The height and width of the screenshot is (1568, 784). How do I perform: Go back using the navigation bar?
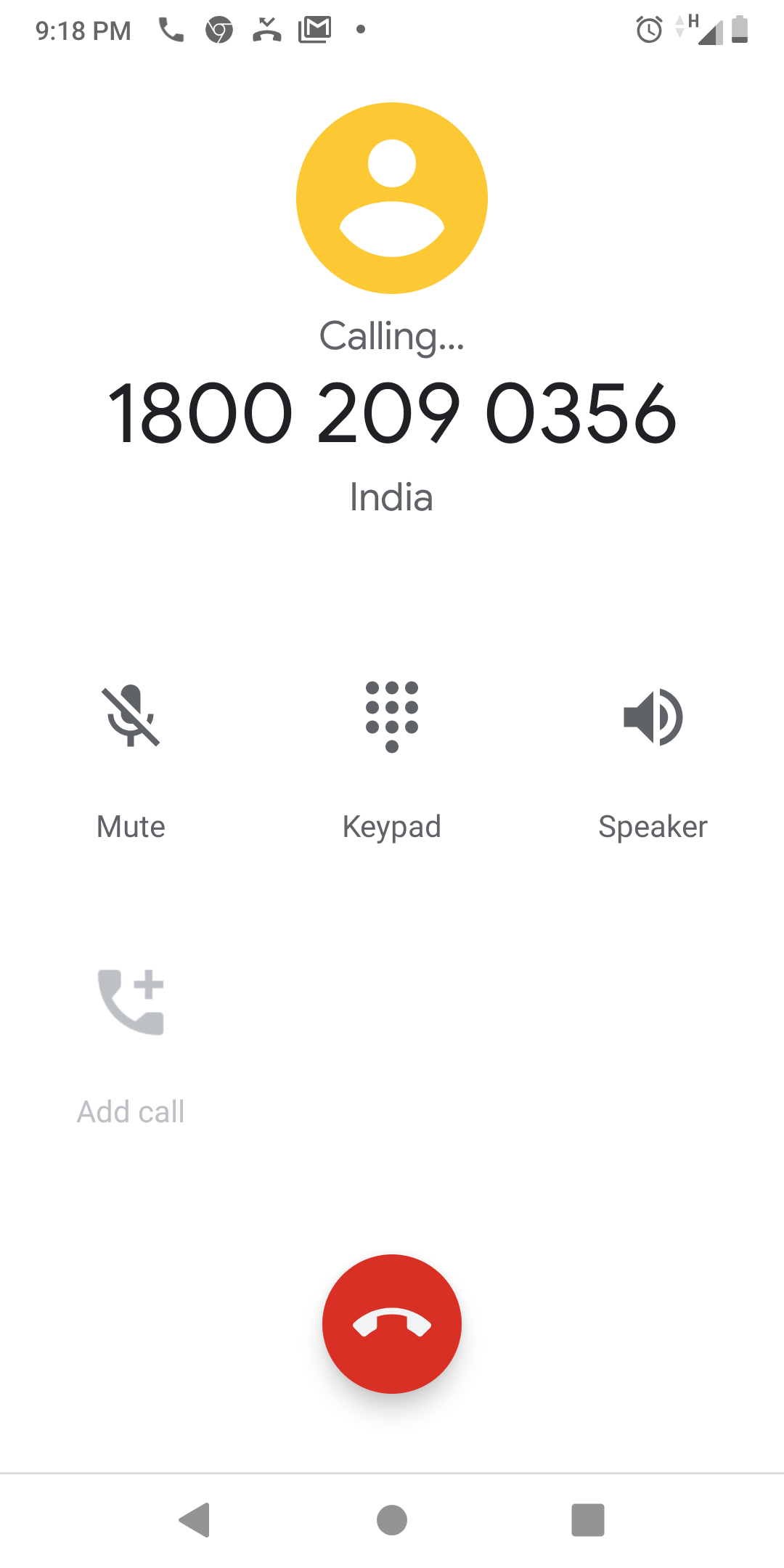coord(195,1519)
